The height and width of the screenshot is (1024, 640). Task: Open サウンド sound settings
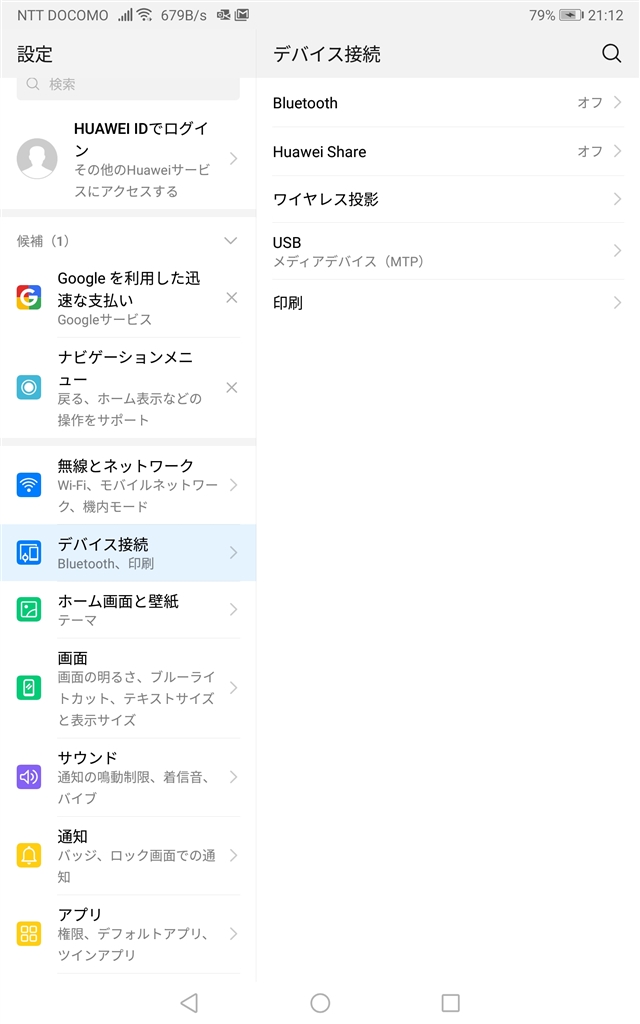click(128, 777)
